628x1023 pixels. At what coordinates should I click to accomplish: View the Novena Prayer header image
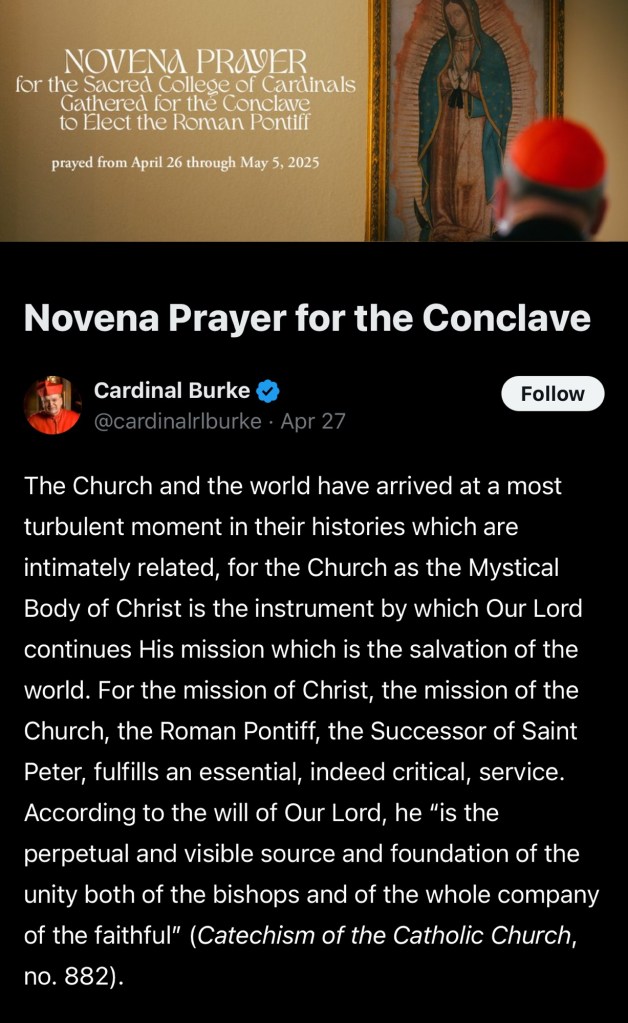click(x=314, y=120)
